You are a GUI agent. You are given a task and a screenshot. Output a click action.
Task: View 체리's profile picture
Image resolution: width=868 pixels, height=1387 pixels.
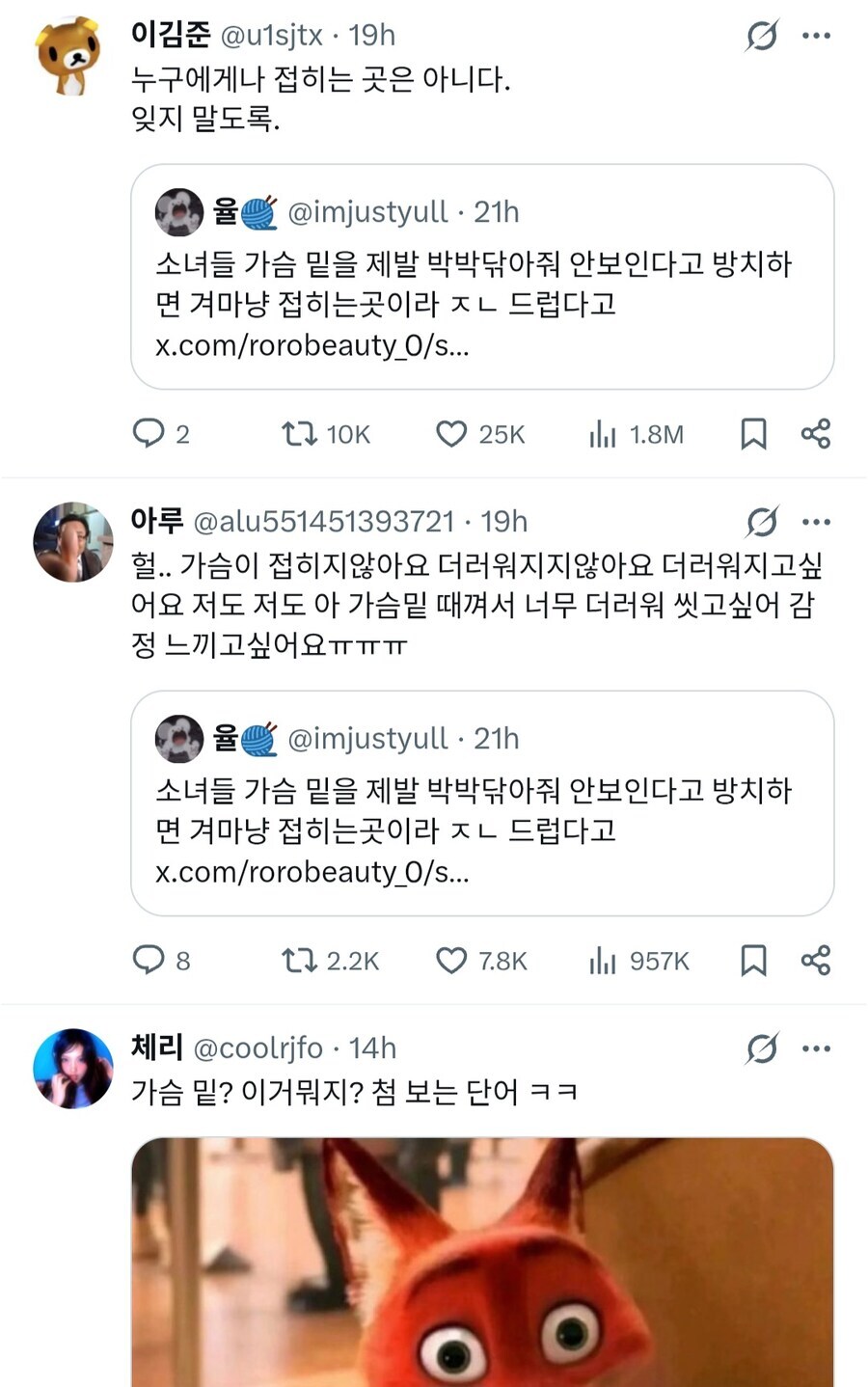pos(72,1066)
